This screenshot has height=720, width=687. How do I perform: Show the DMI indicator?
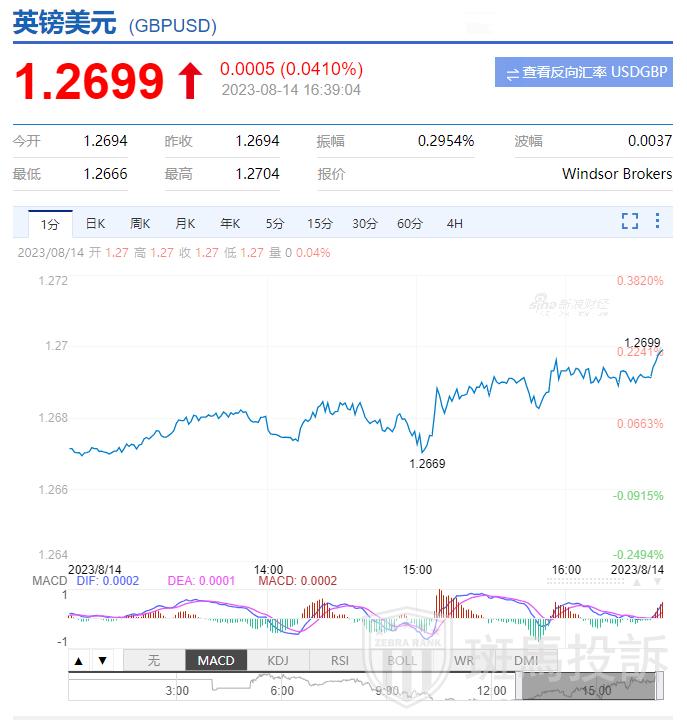click(x=525, y=660)
